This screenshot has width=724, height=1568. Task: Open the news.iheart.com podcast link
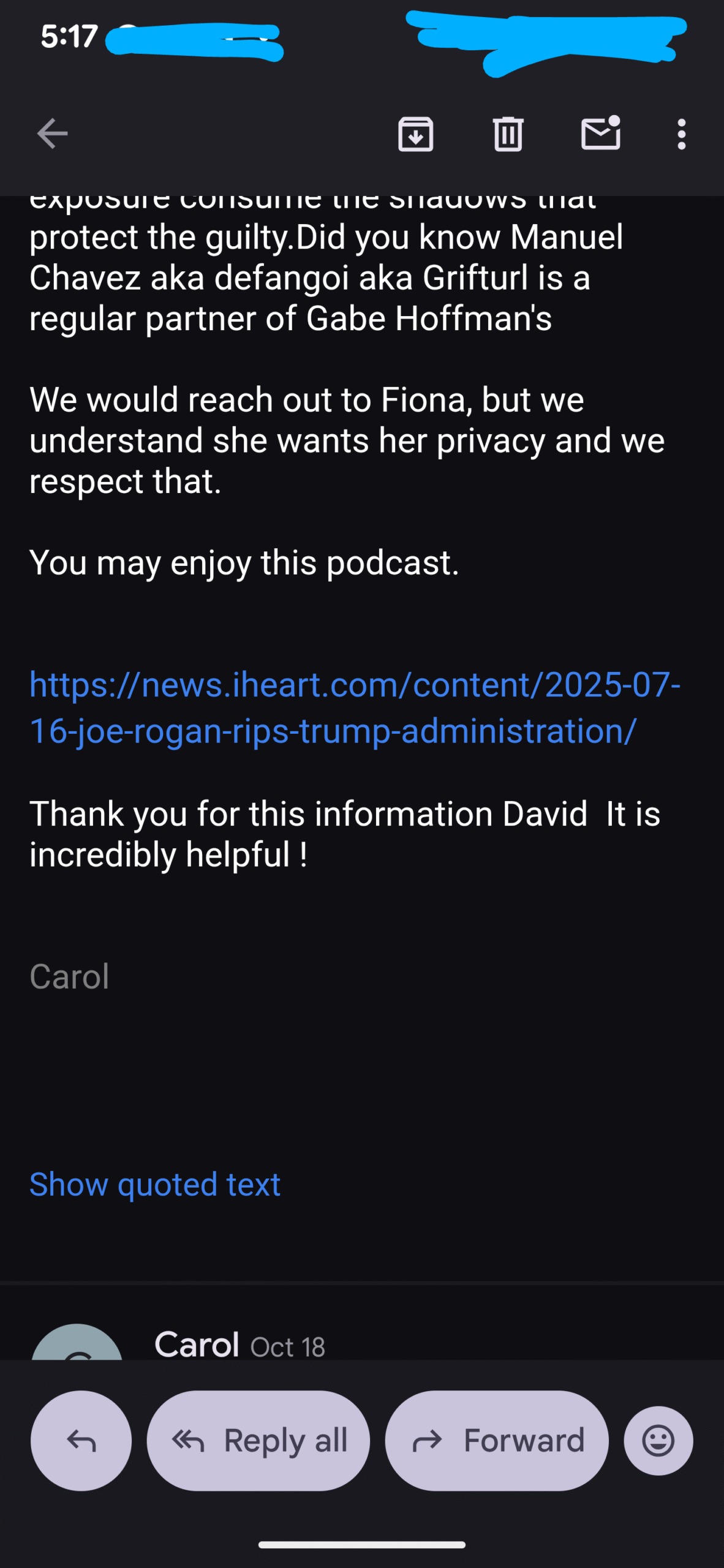point(354,707)
